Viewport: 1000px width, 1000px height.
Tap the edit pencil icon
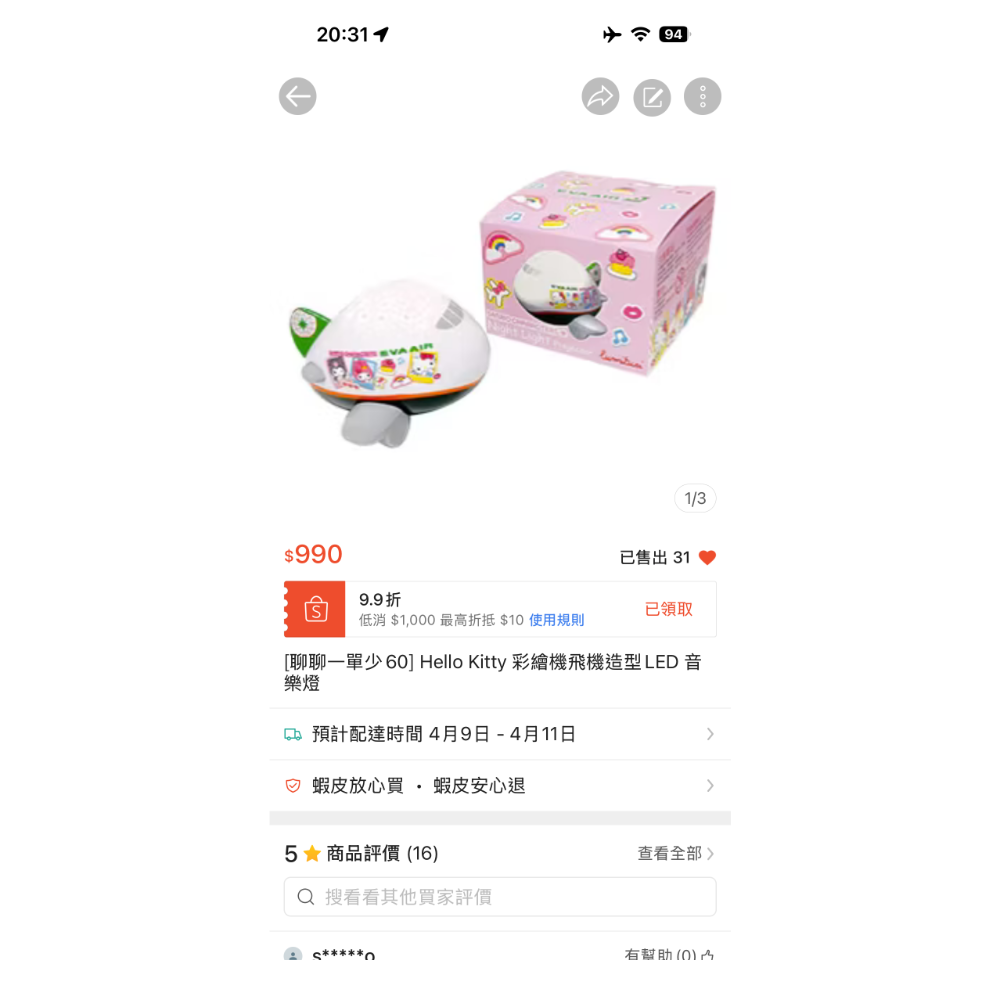[652, 97]
